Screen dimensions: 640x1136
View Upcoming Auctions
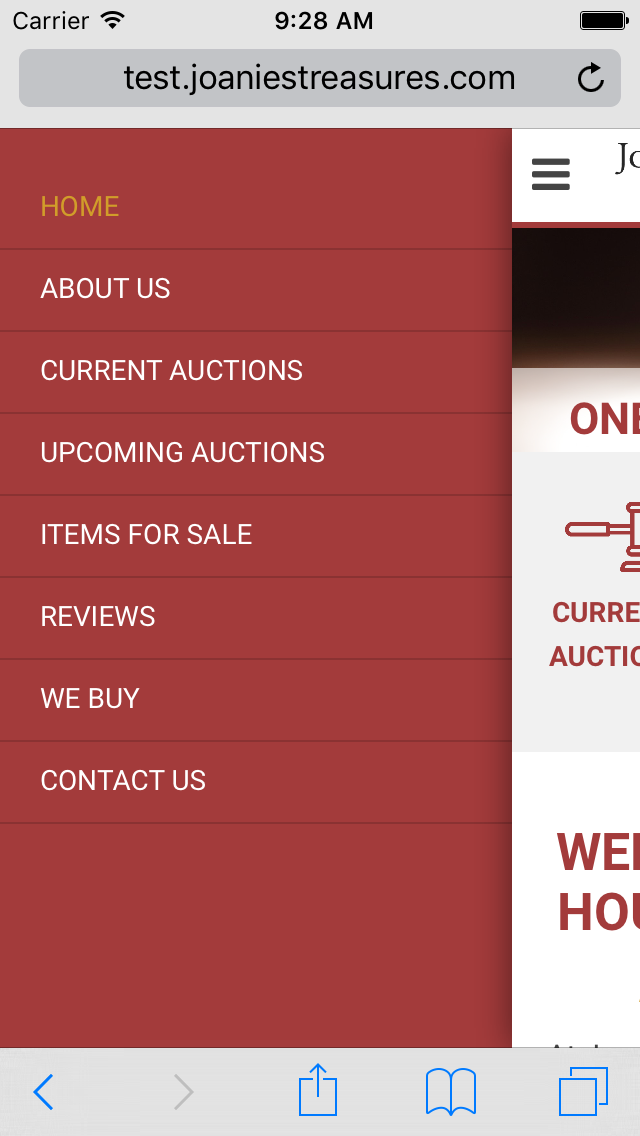(182, 453)
